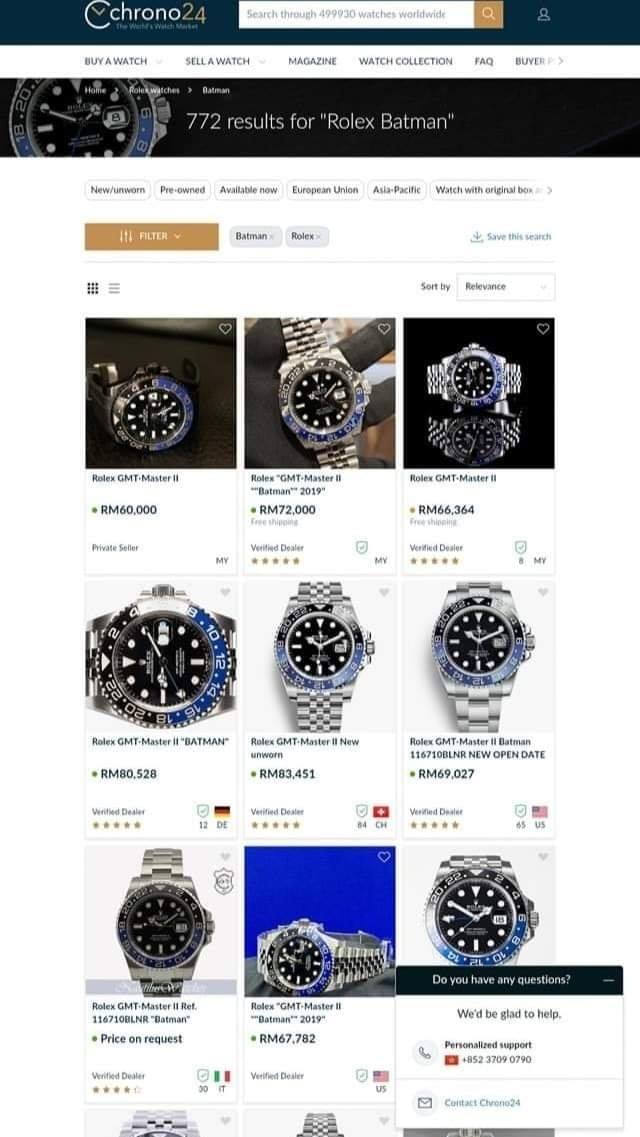Remove the Batman search tag

pyautogui.click(x=271, y=236)
